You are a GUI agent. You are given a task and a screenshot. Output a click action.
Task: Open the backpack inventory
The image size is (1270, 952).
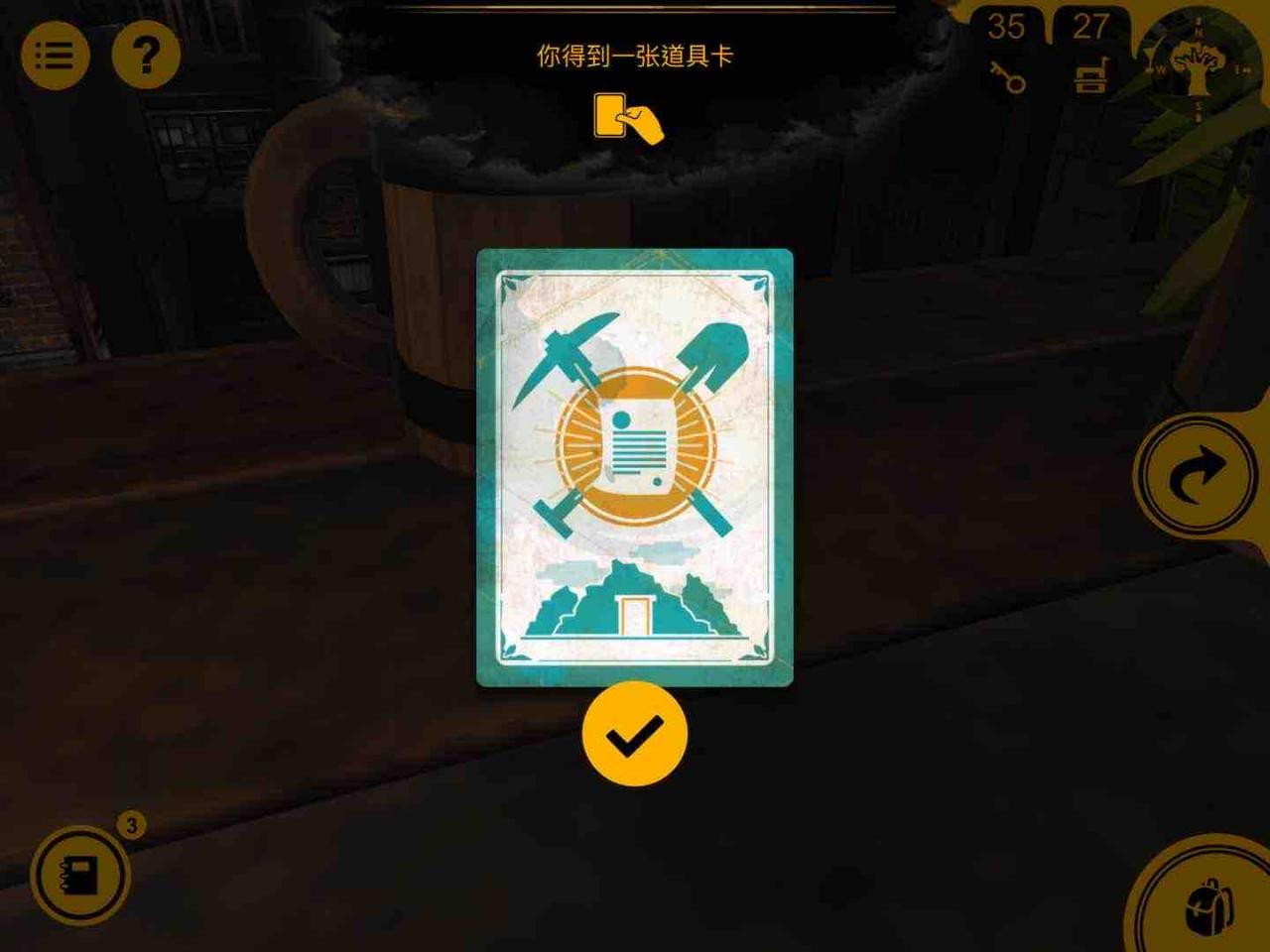point(1210,904)
